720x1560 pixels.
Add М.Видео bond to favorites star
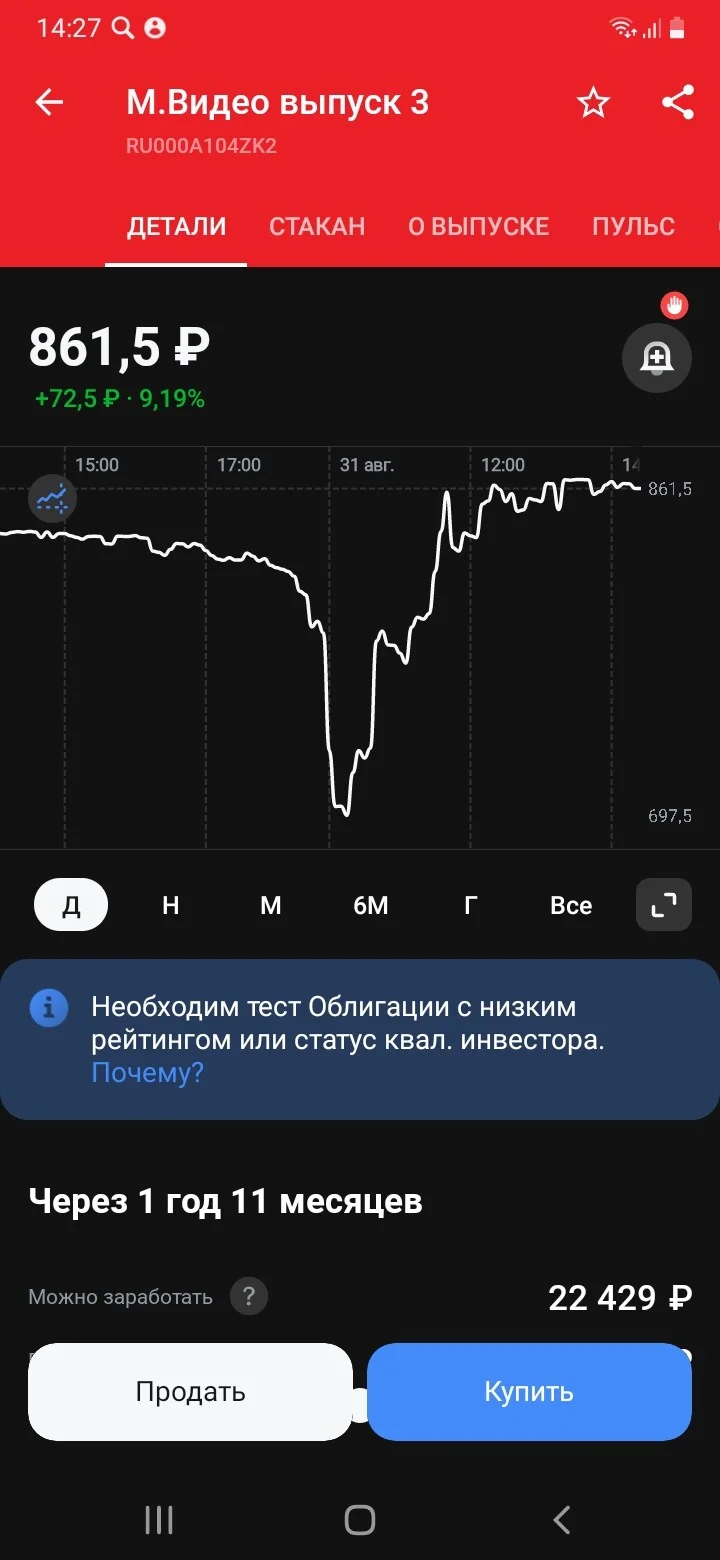click(x=593, y=102)
